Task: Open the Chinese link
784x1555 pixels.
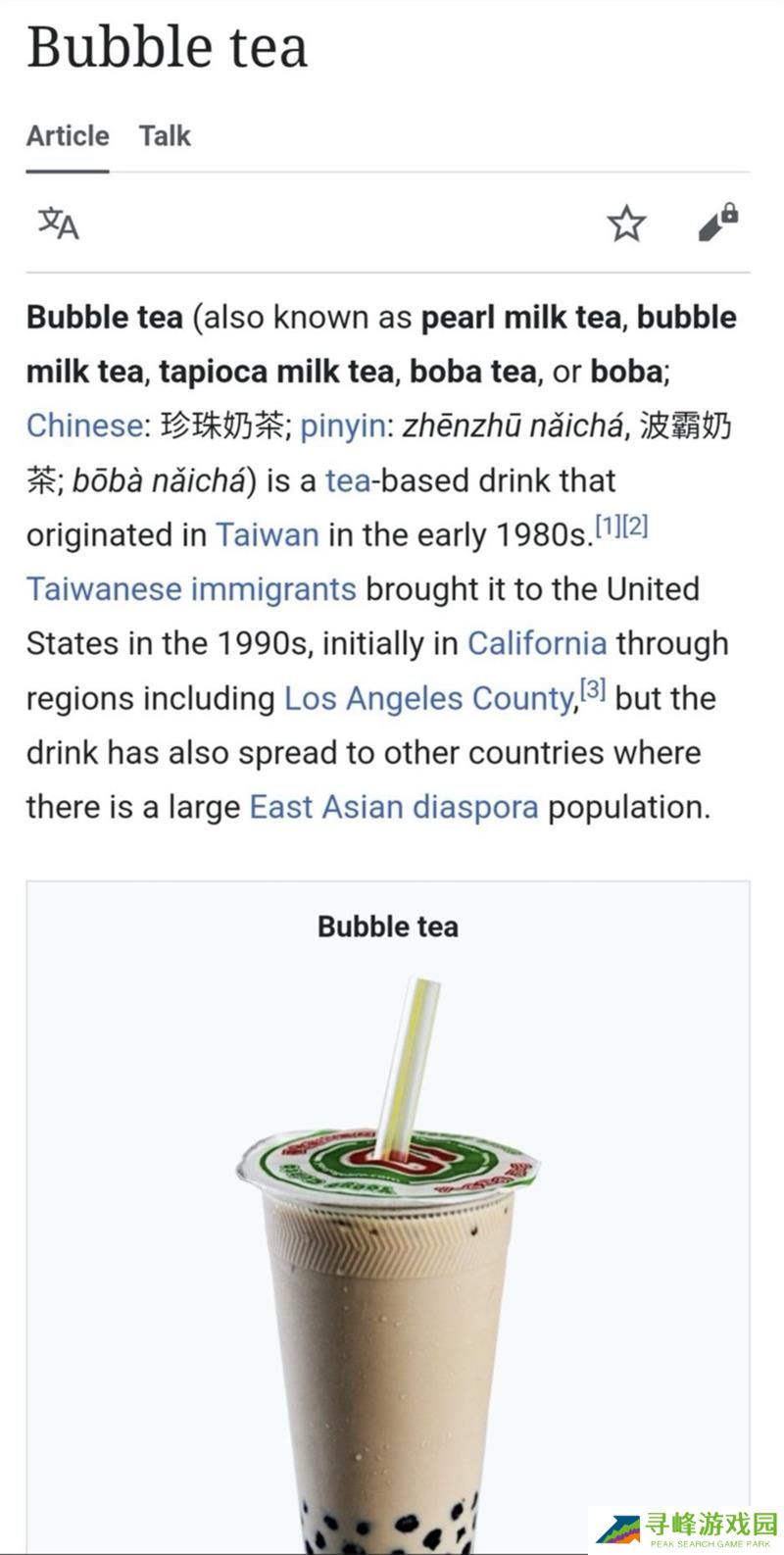Action: pyautogui.click(x=84, y=426)
